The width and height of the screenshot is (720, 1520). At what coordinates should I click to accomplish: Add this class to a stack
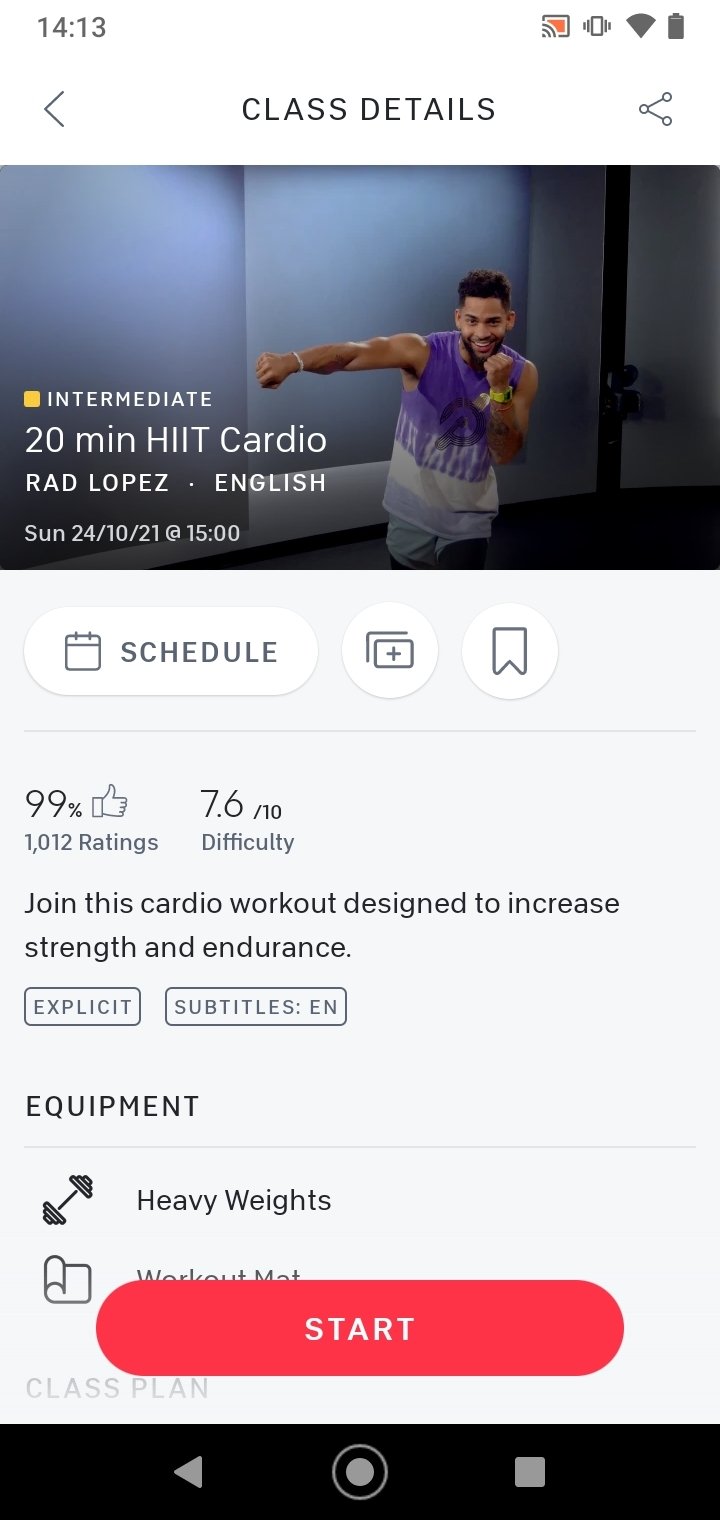coord(390,652)
